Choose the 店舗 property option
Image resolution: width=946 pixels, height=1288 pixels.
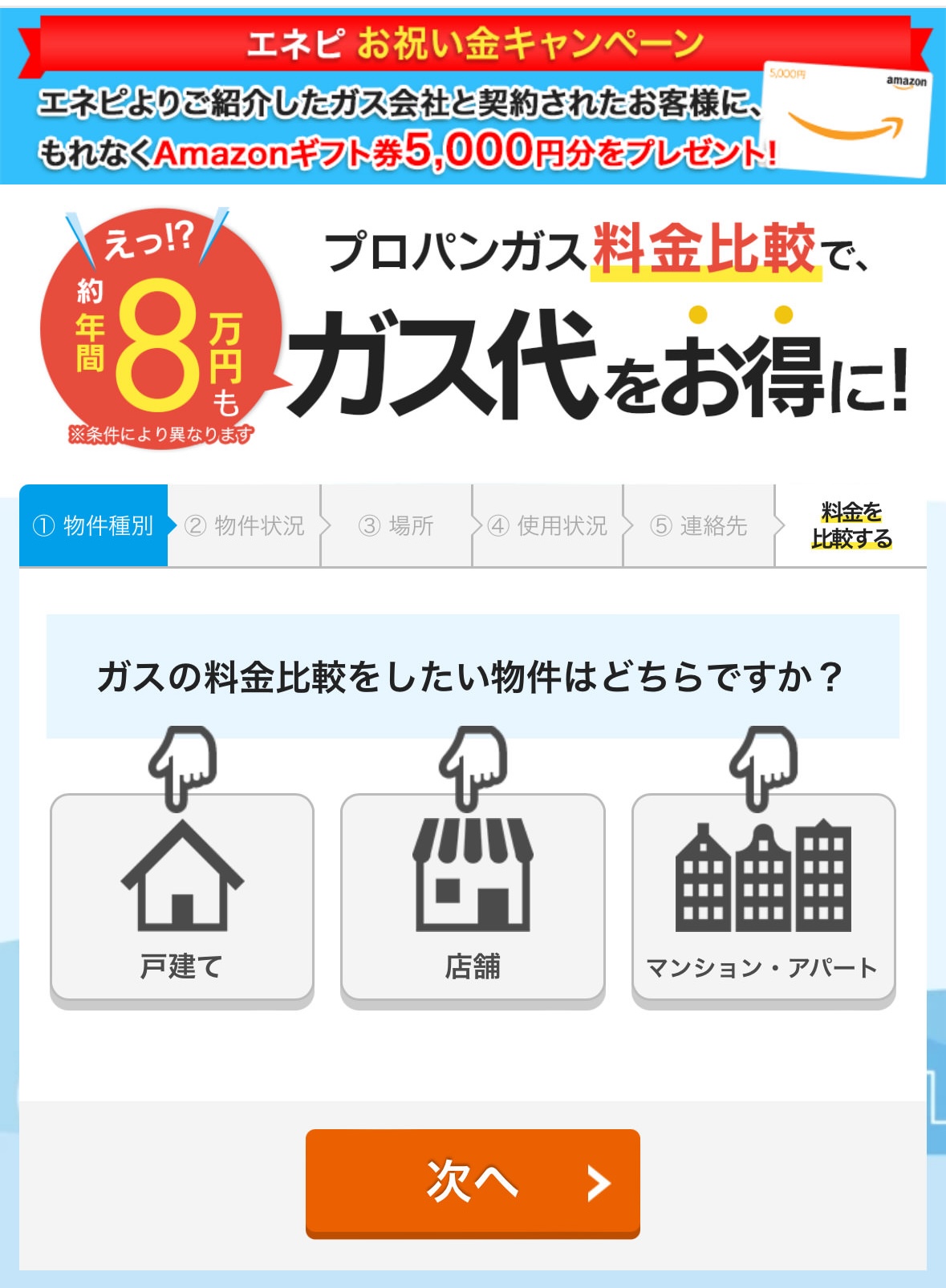click(x=473, y=898)
